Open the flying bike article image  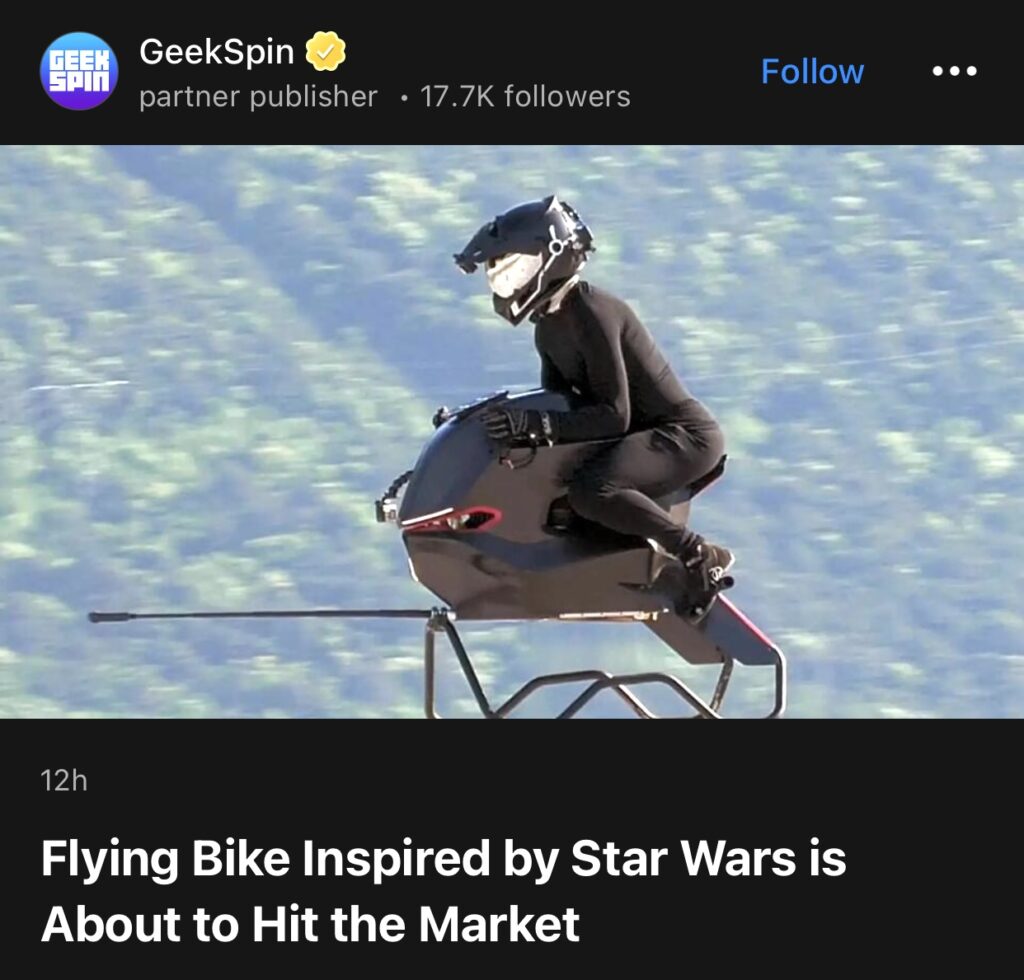(512, 432)
